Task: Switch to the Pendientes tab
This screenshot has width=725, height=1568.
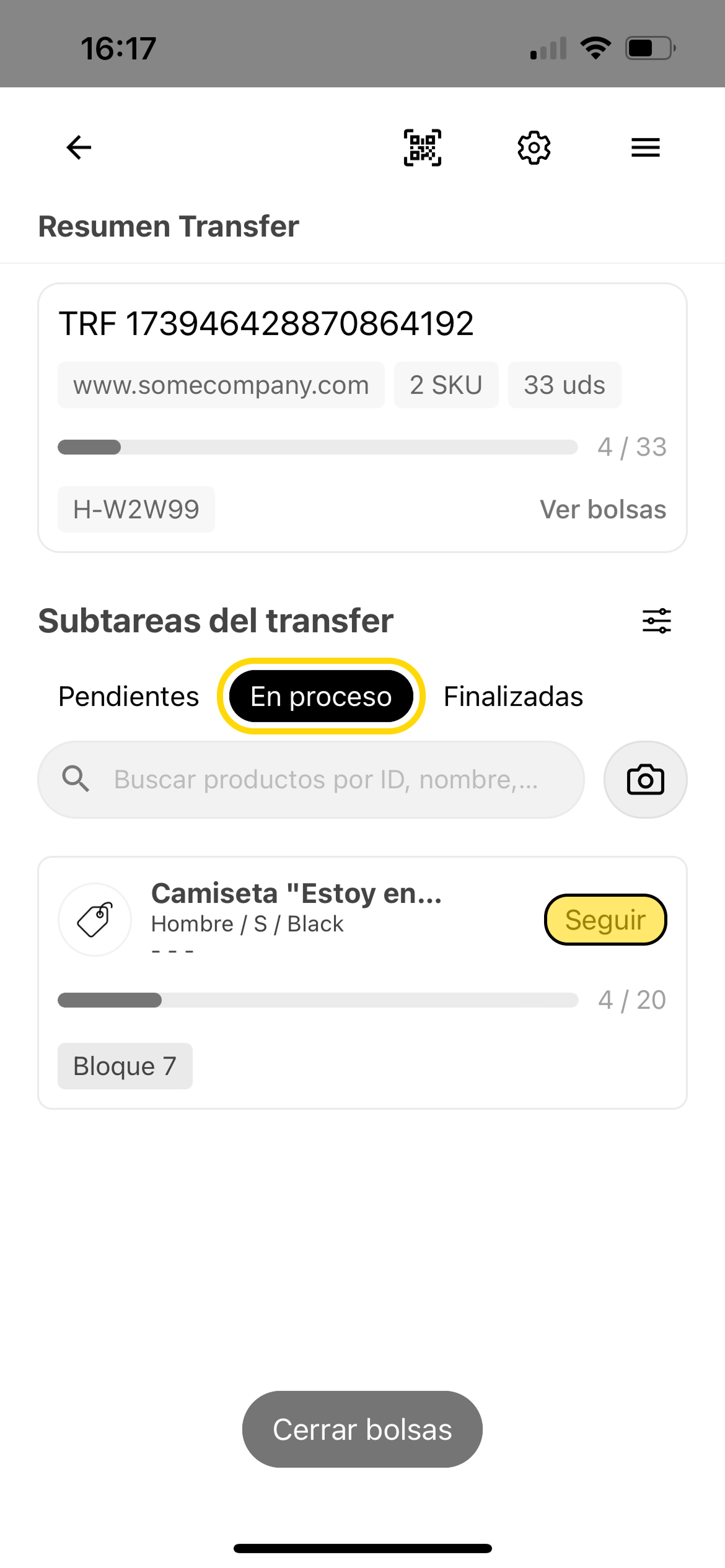Action: pyautogui.click(x=128, y=697)
